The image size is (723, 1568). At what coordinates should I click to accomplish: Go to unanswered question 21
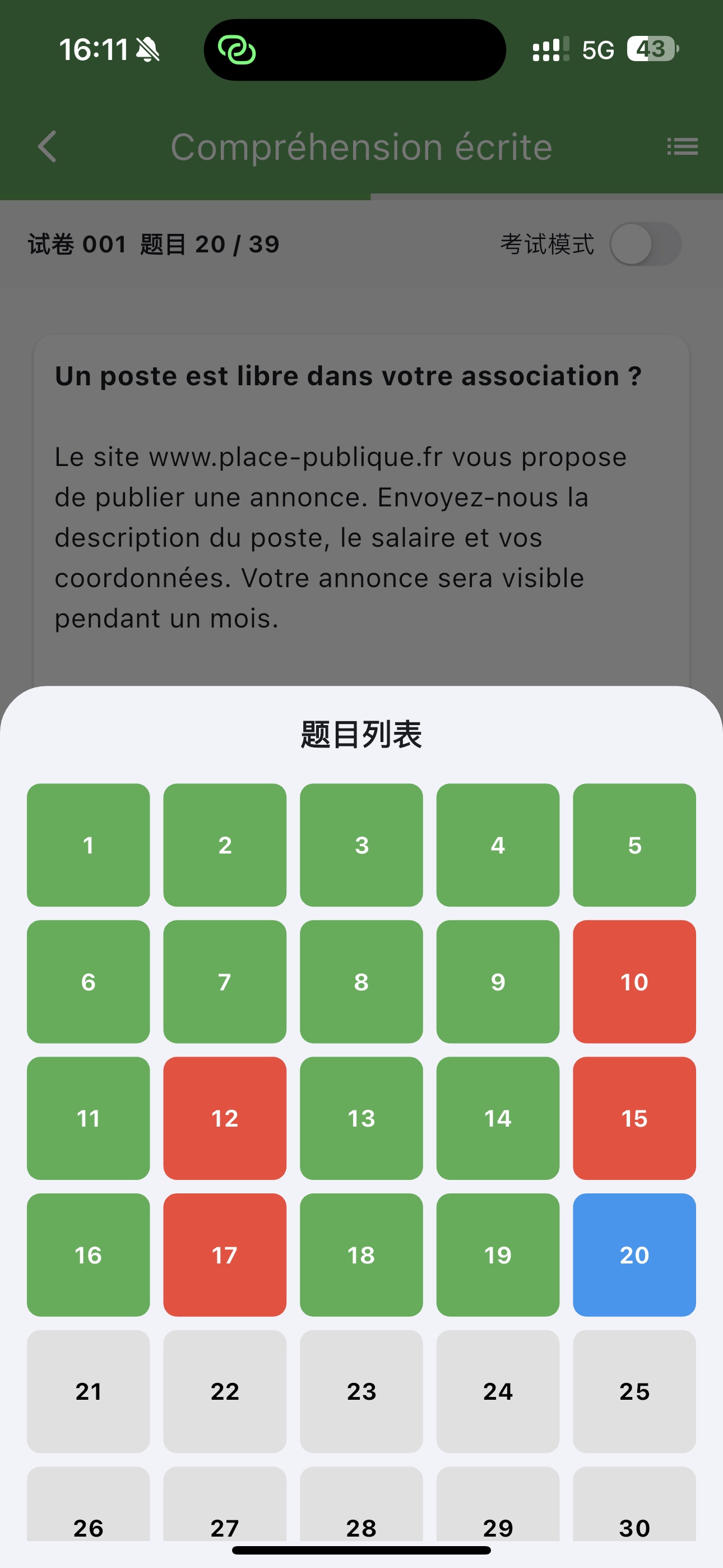coord(88,1391)
